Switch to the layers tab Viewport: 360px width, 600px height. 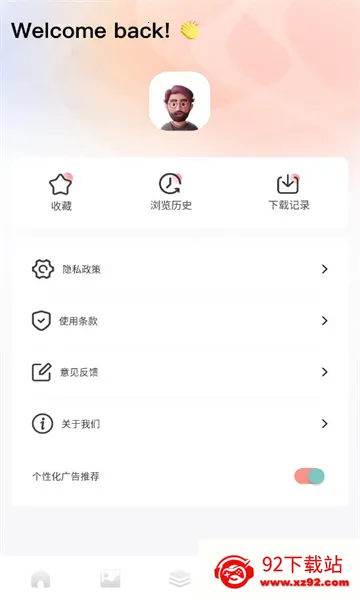(x=179, y=579)
